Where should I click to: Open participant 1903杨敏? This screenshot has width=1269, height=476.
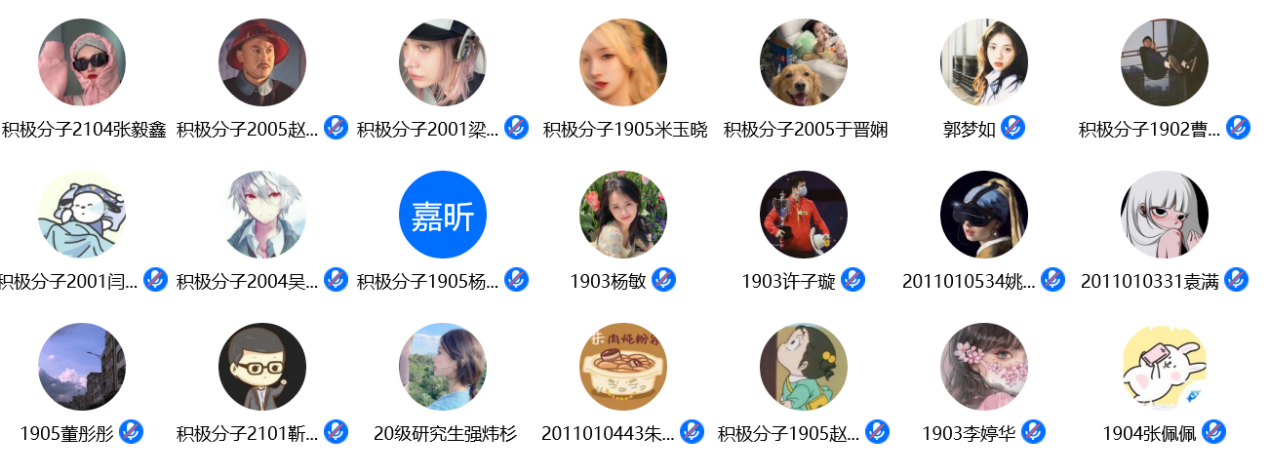[623, 215]
